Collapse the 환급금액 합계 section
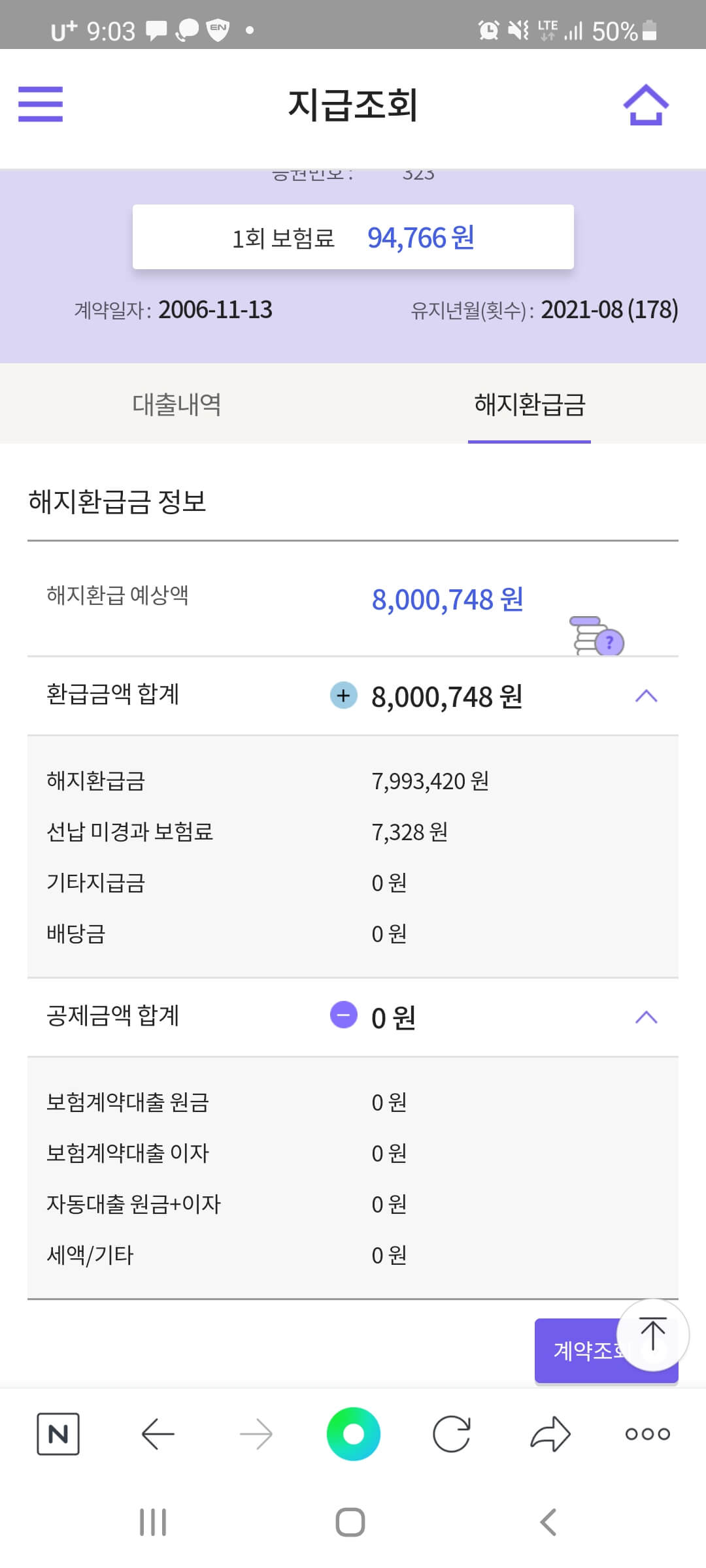 (x=646, y=696)
